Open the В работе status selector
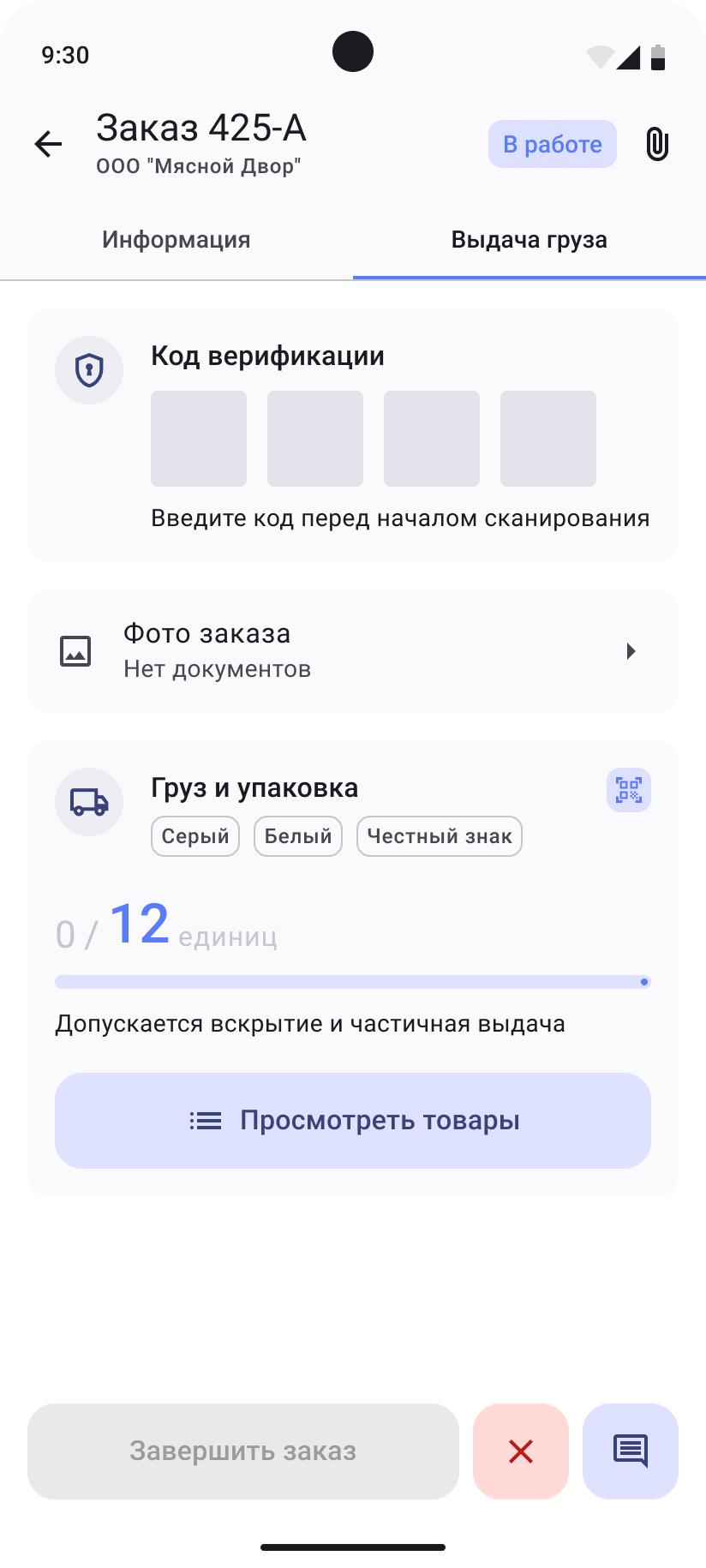Screen dimensions: 706x1568 coord(552,144)
